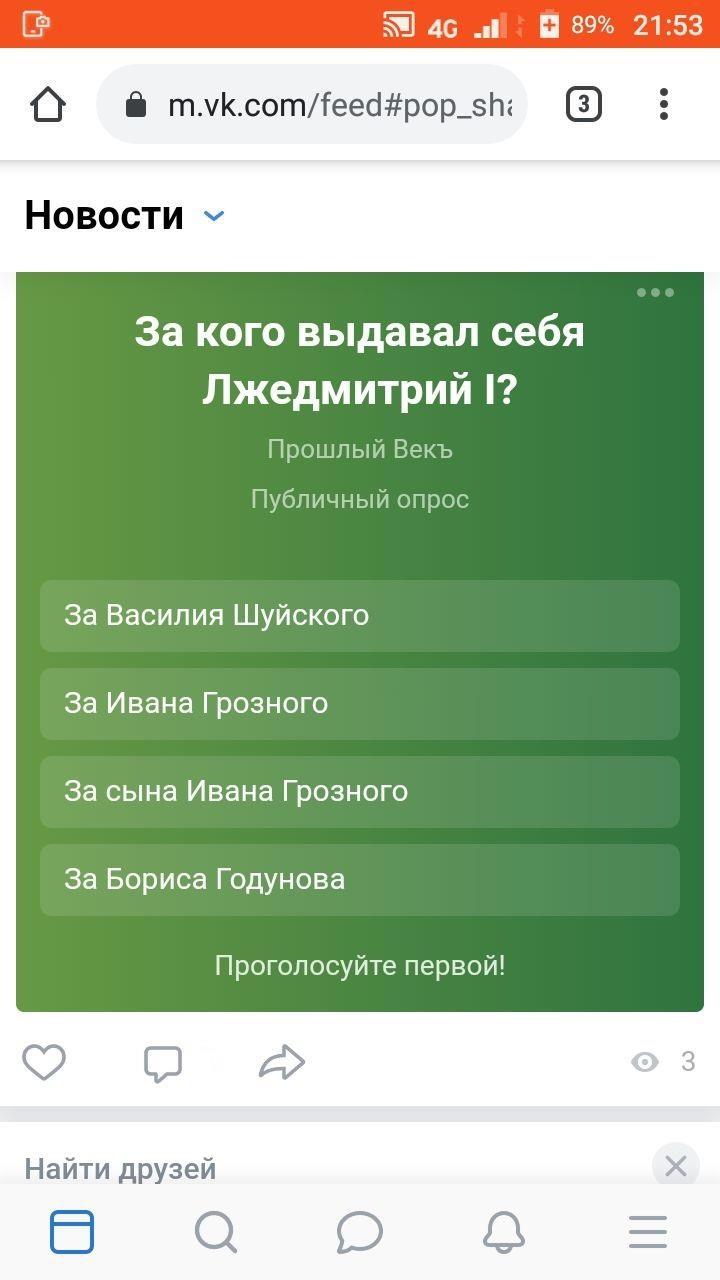Screen dimensions: 720x1280
Task: Open the search tab
Action: coord(216,1231)
